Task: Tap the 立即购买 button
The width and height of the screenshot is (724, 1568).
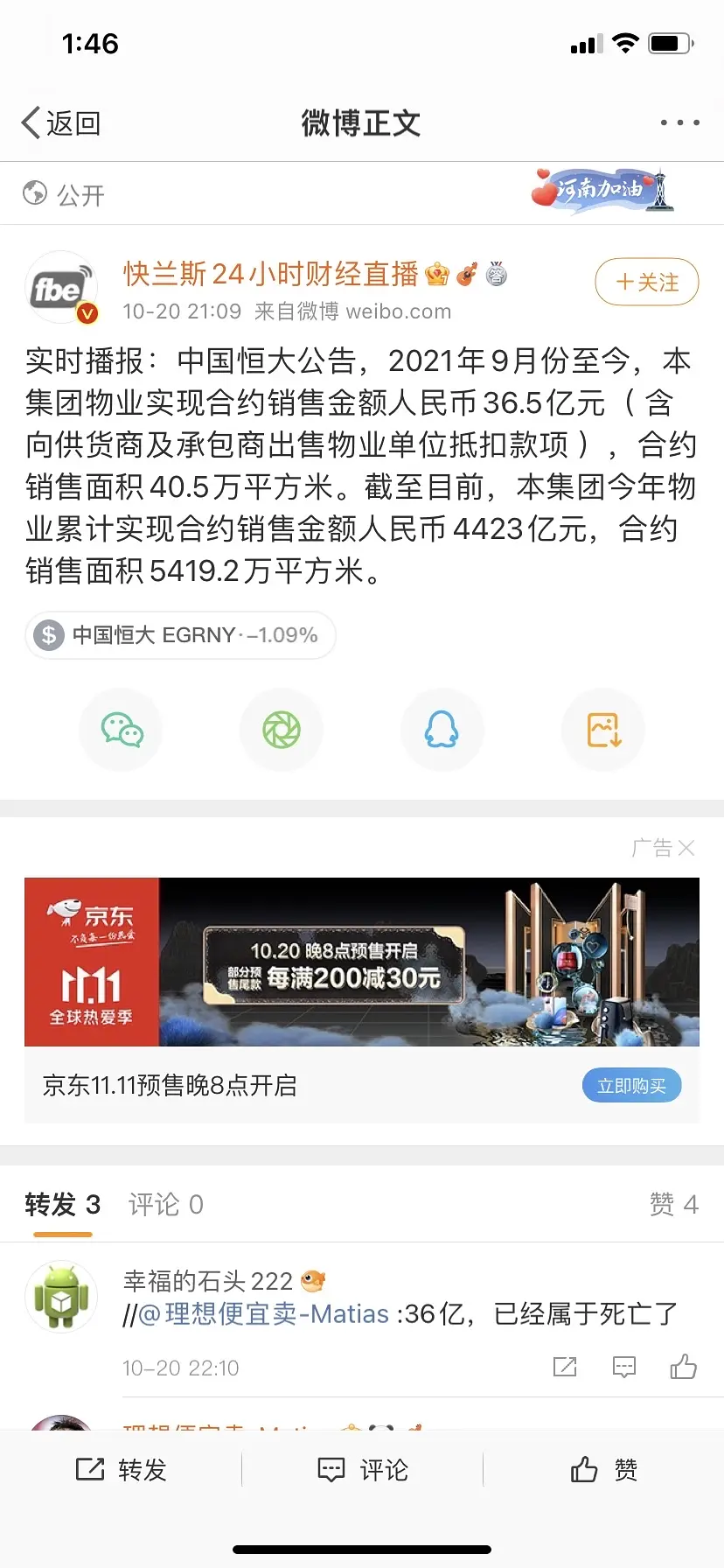Action: (x=631, y=1086)
